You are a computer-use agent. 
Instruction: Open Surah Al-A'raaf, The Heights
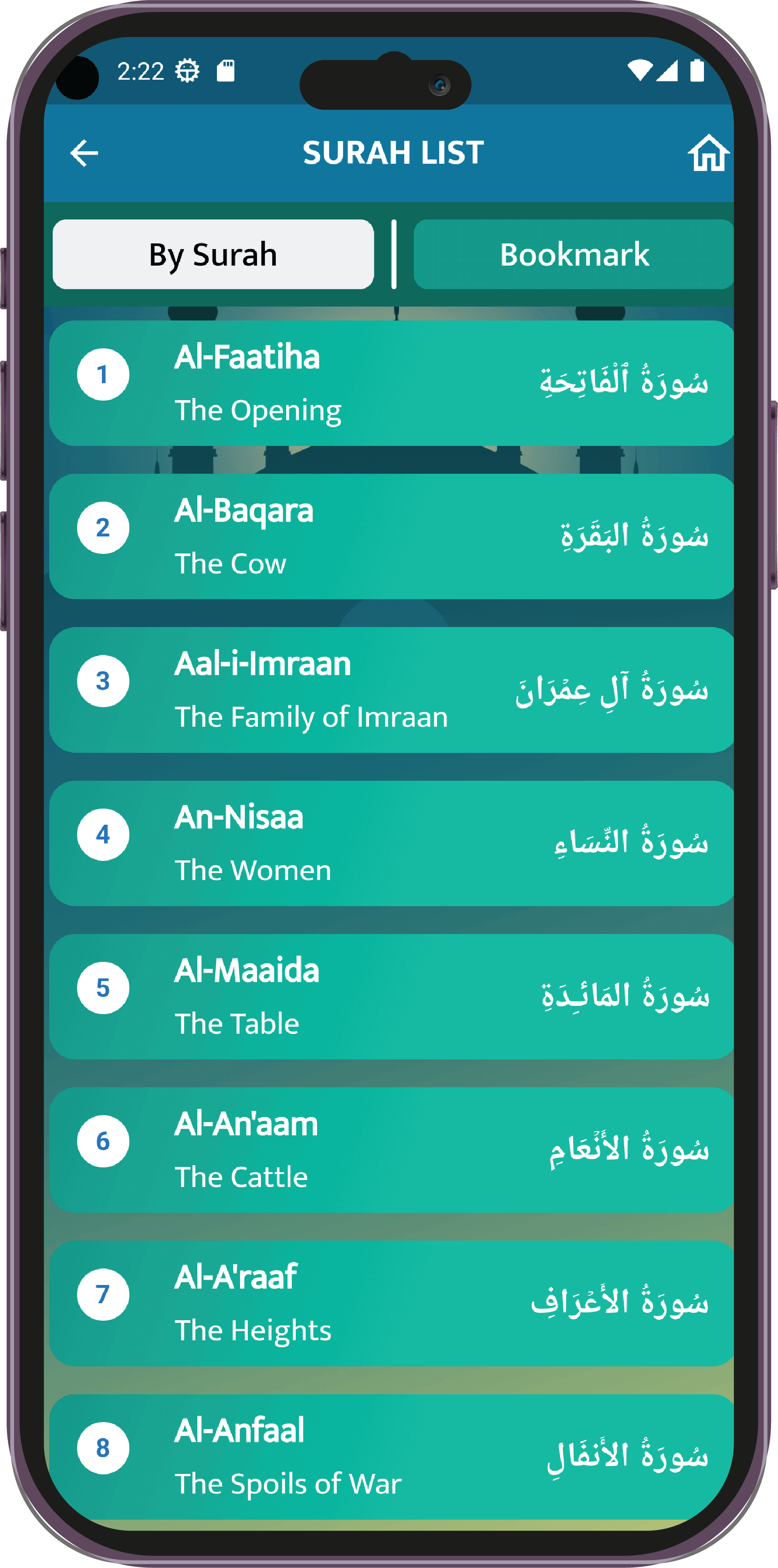pyautogui.click(x=391, y=1304)
